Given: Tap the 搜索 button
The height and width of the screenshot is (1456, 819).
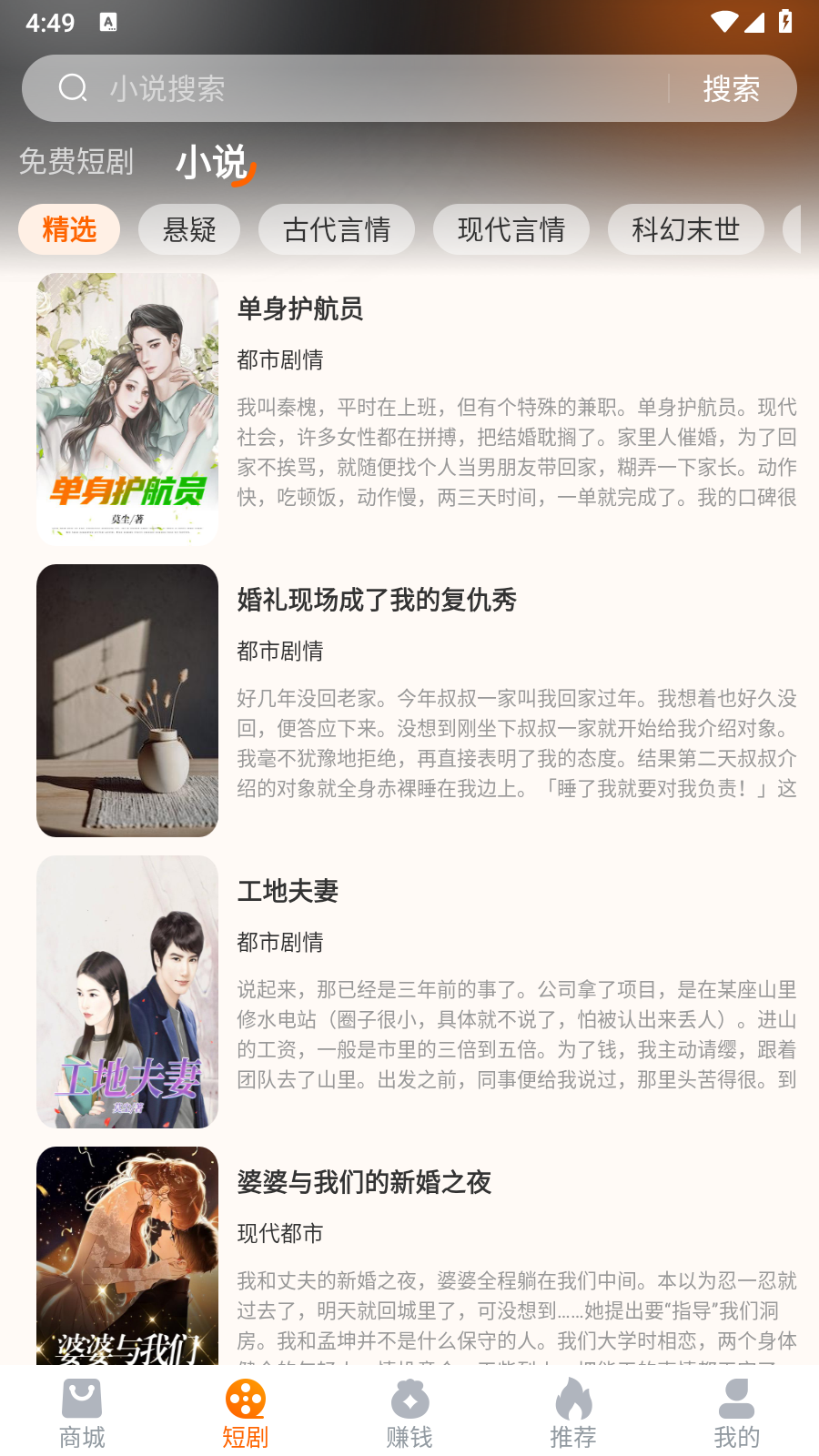Looking at the screenshot, I should point(731,88).
